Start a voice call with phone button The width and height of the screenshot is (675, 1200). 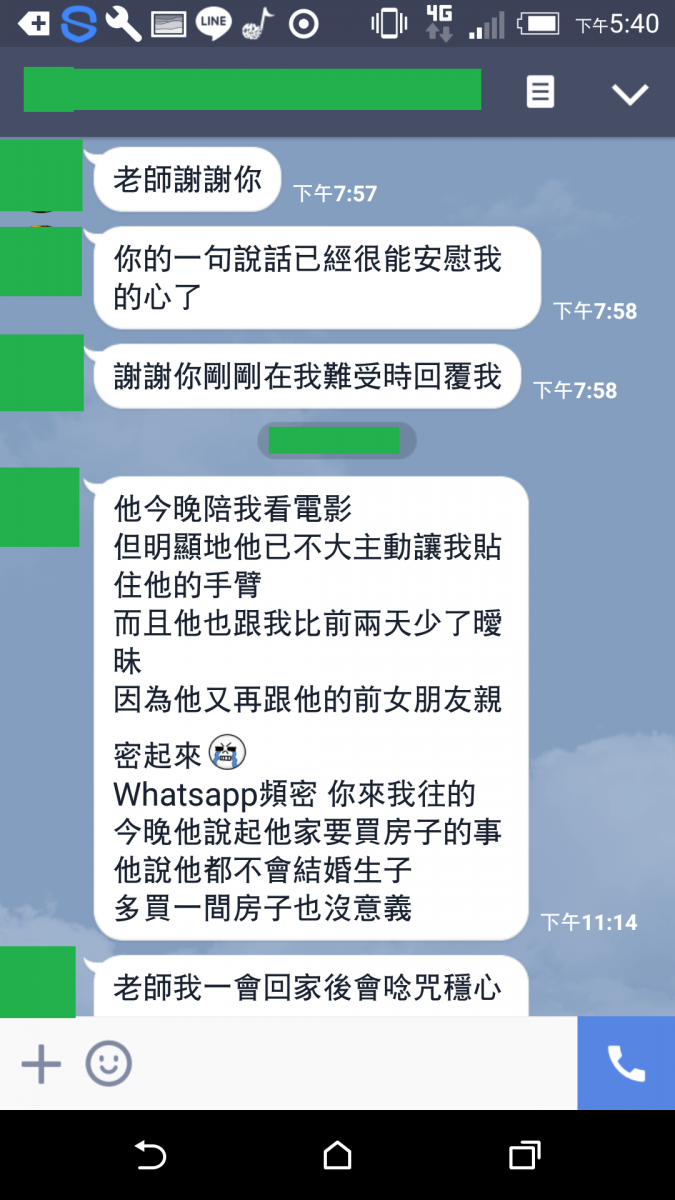coord(626,1064)
